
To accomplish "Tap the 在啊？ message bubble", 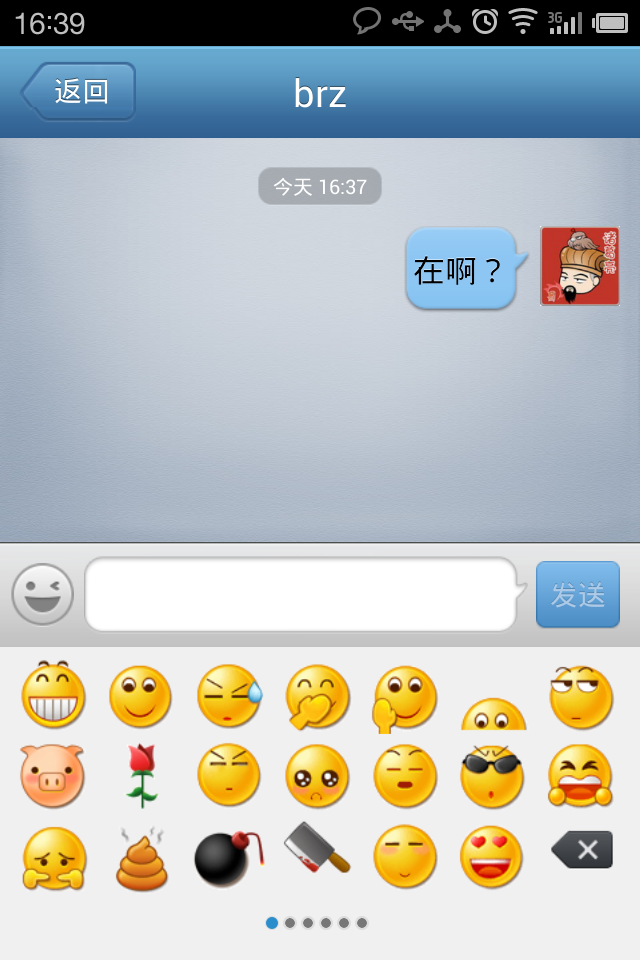I will [x=460, y=269].
